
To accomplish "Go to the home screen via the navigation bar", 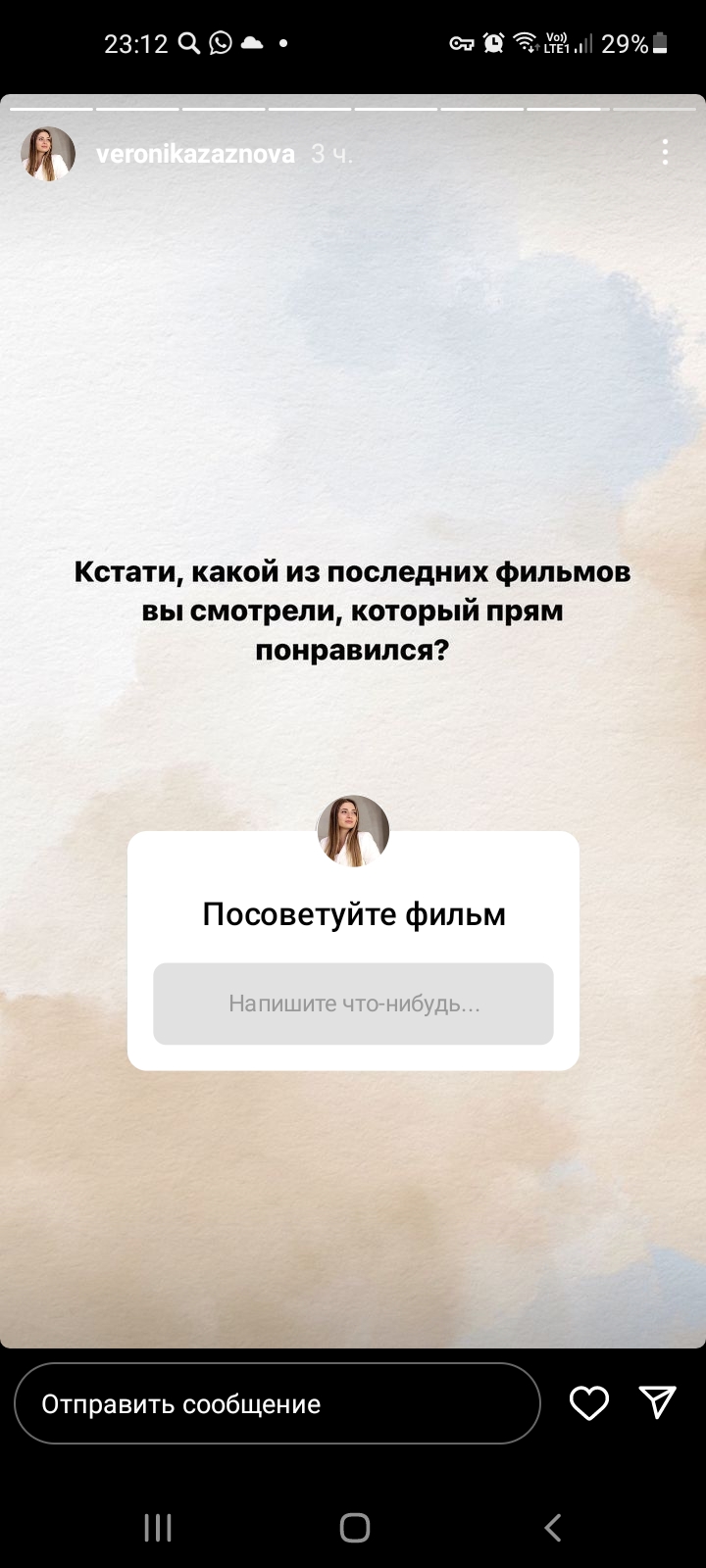I will coord(354,1527).
